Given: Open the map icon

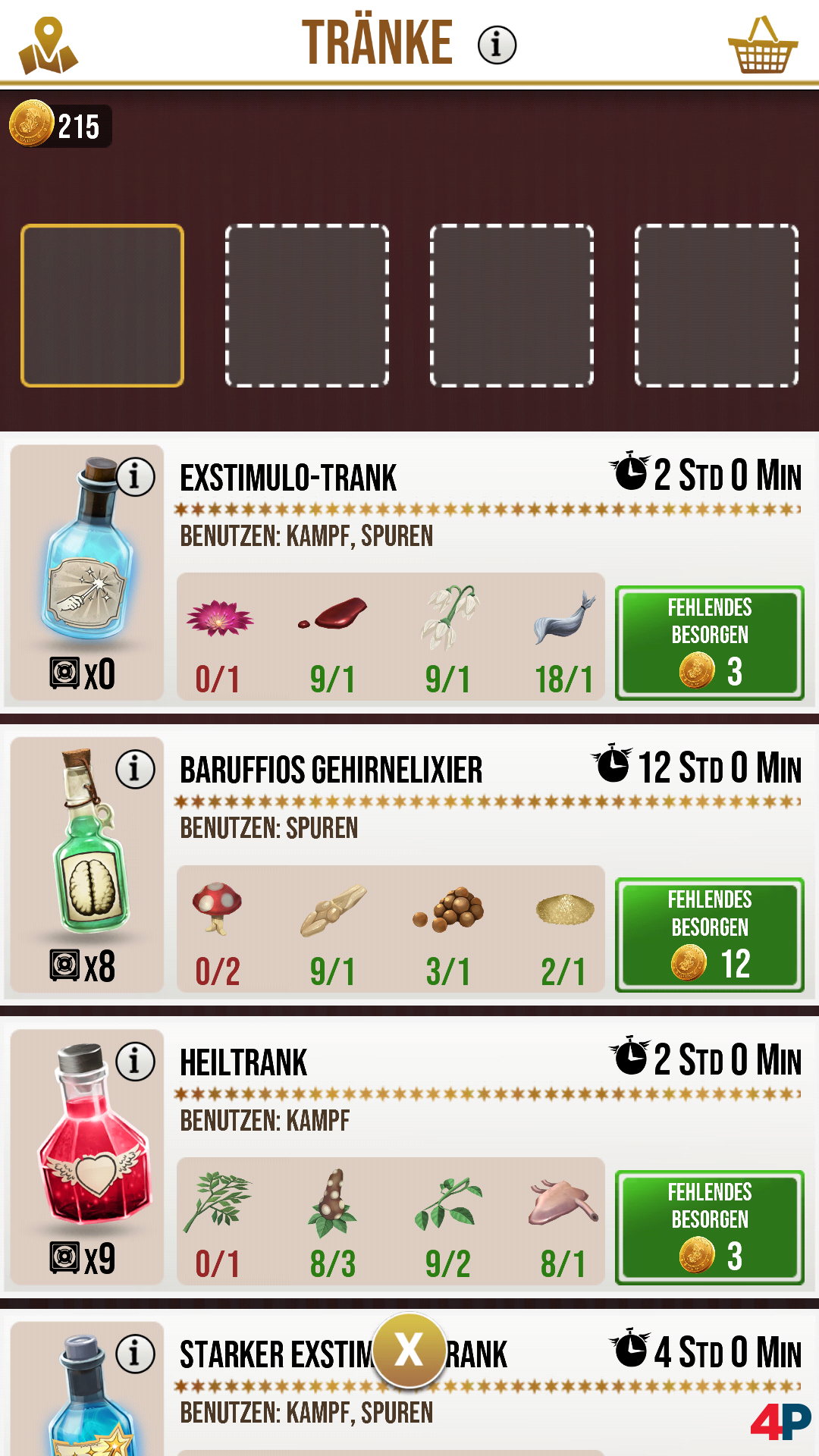Looking at the screenshot, I should click(x=48, y=47).
